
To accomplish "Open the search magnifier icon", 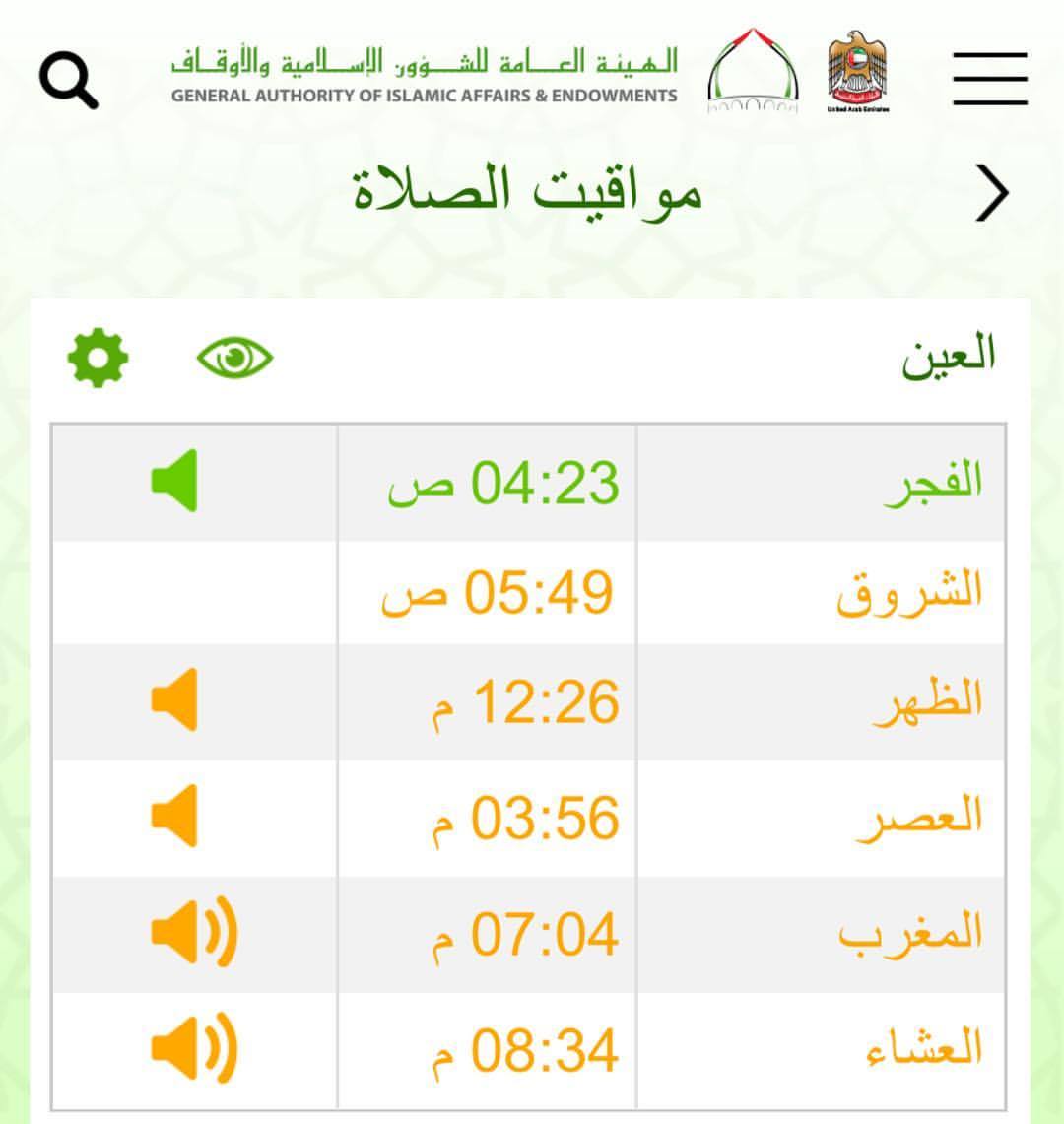I will pyautogui.click(x=68, y=80).
